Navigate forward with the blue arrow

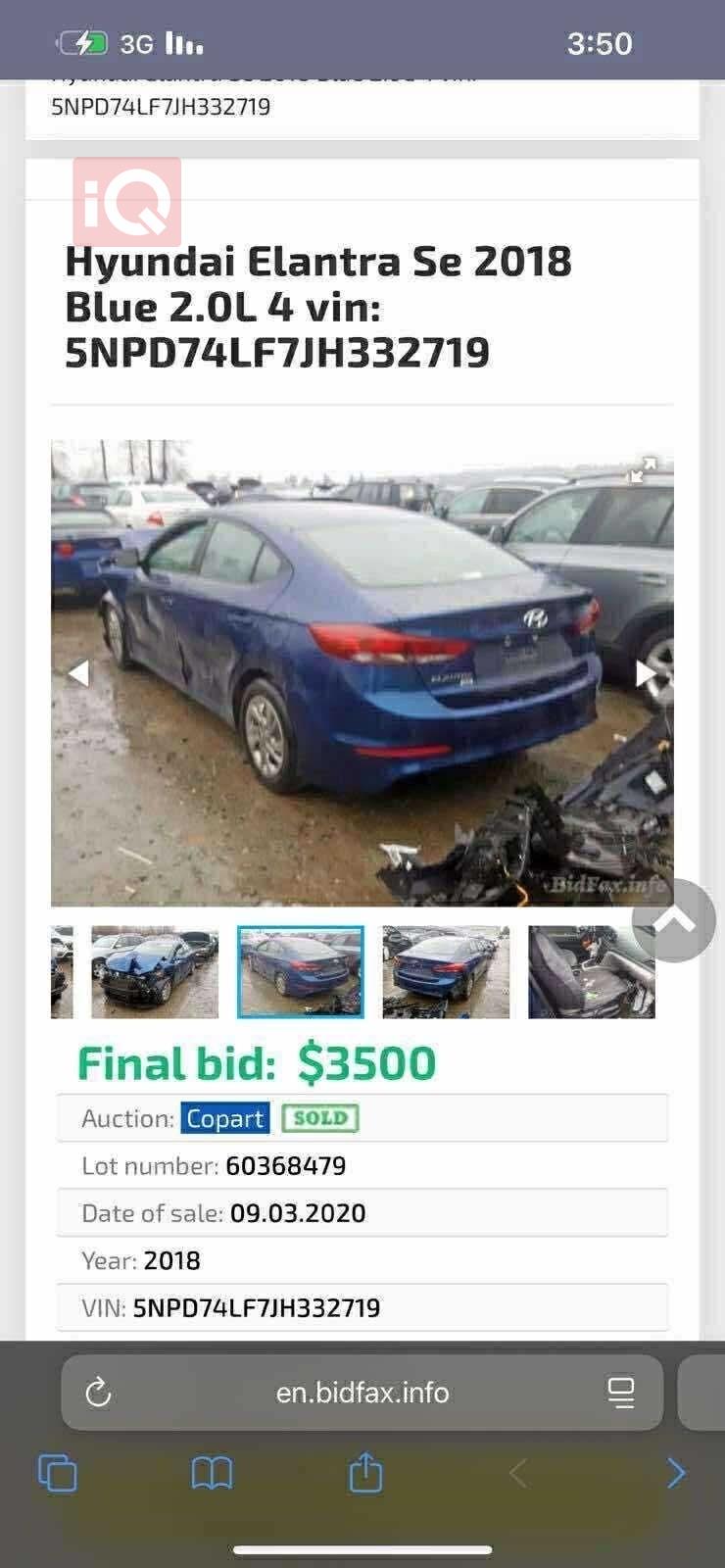point(675,1472)
